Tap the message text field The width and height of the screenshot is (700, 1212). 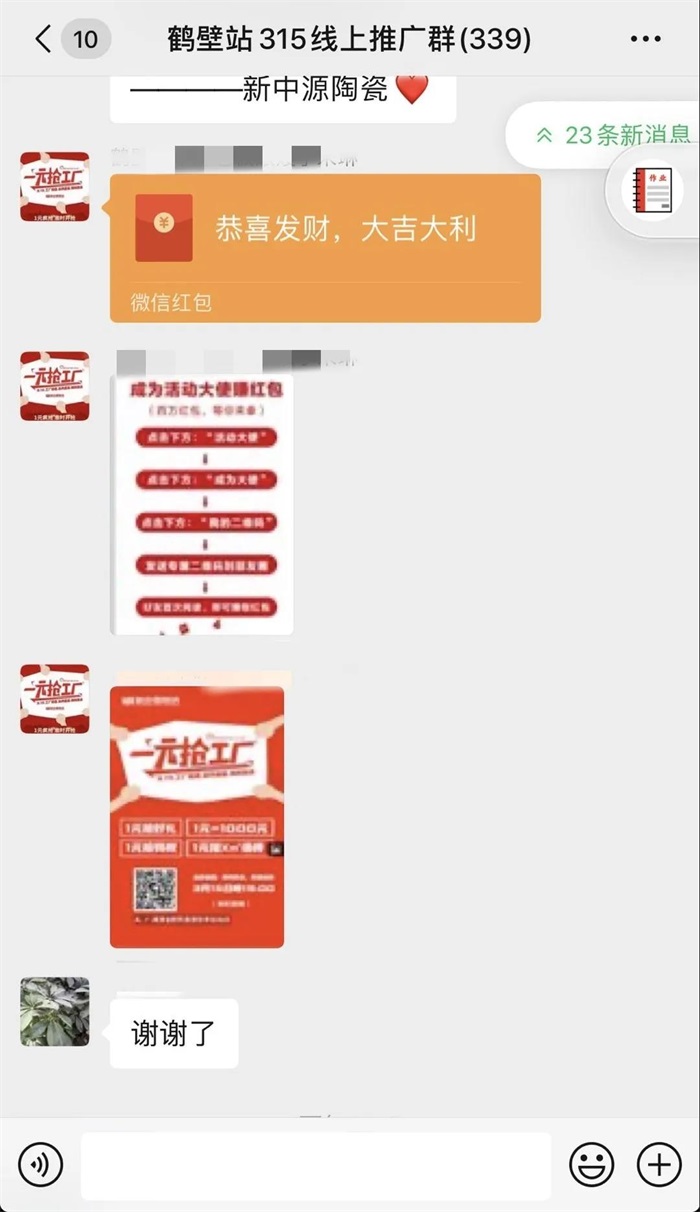pyautogui.click(x=316, y=1166)
